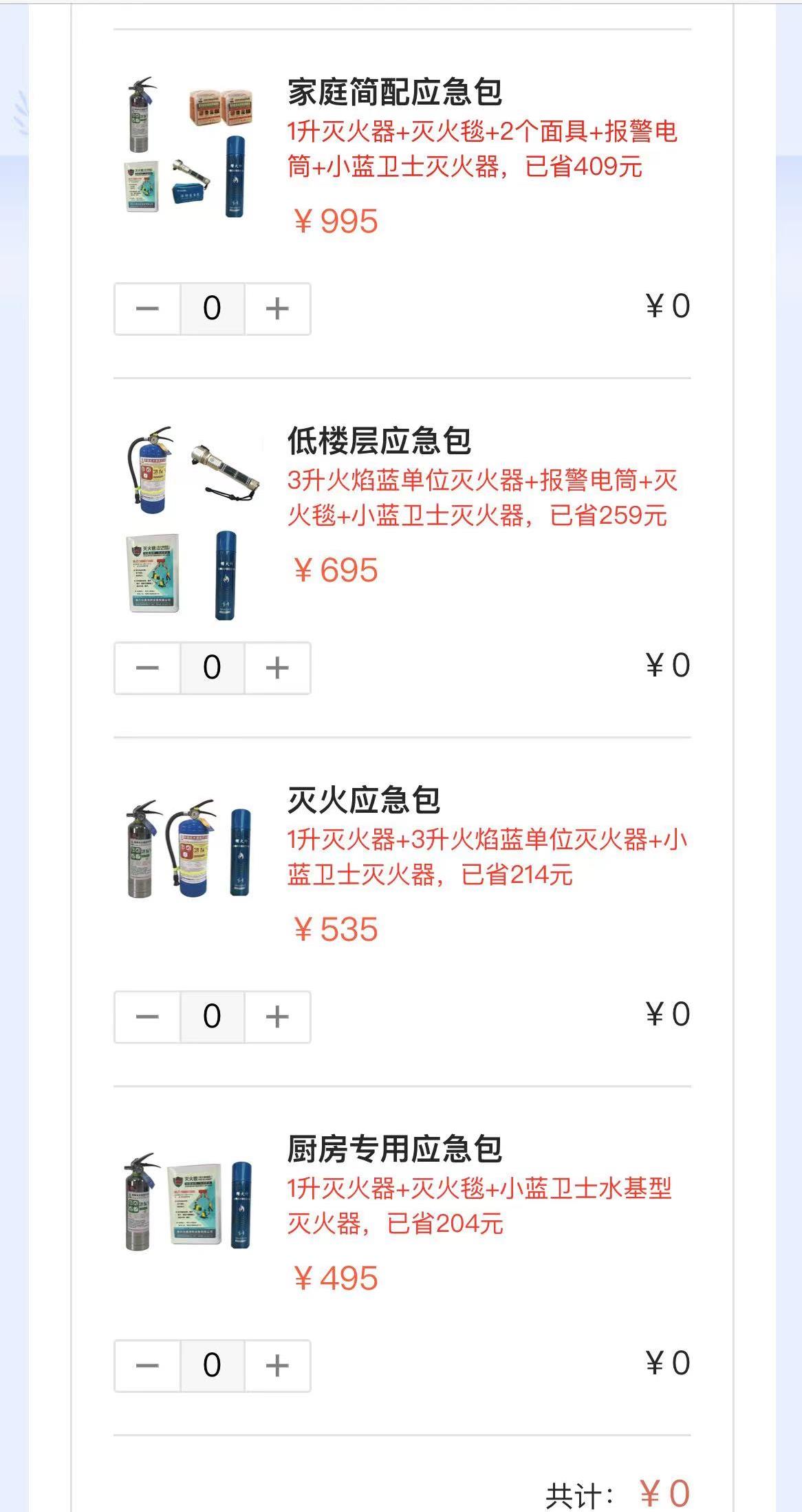Increase quantity of 家庭简配应急包
This screenshot has width=802, height=1512.
[277, 309]
